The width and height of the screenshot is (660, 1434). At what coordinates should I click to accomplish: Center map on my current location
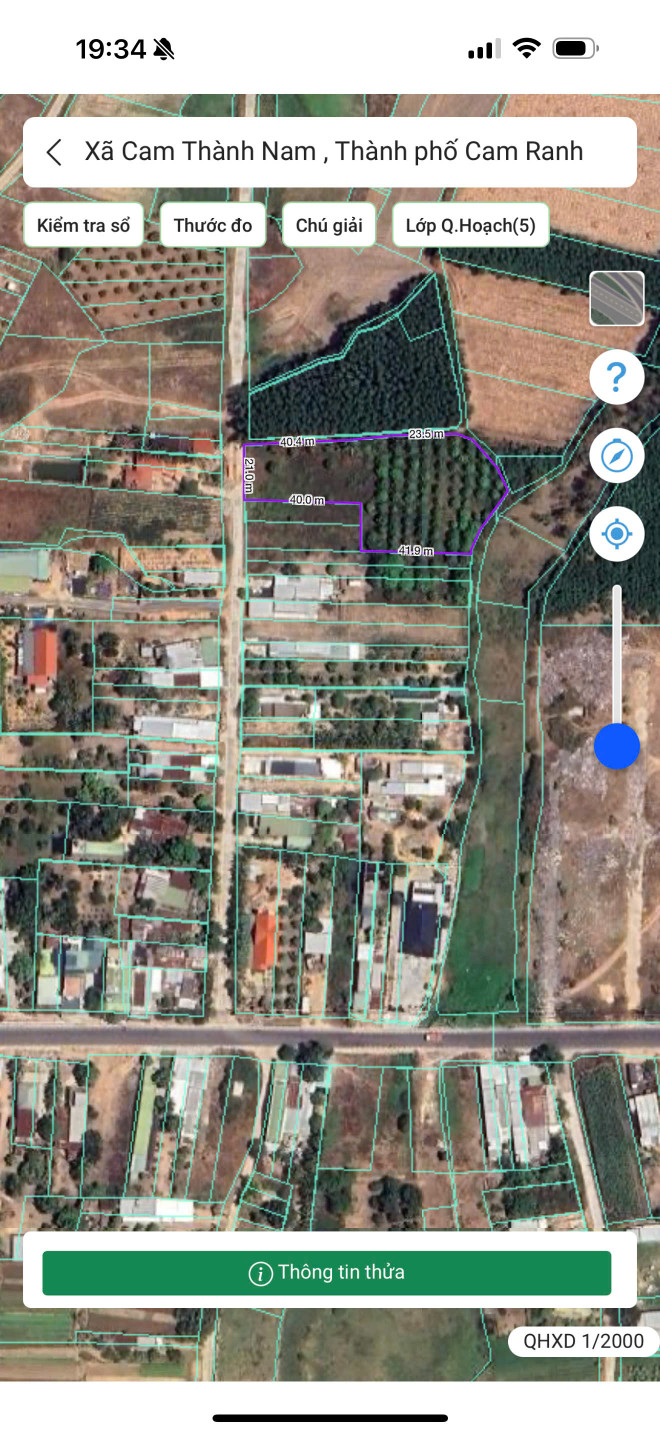point(617,534)
